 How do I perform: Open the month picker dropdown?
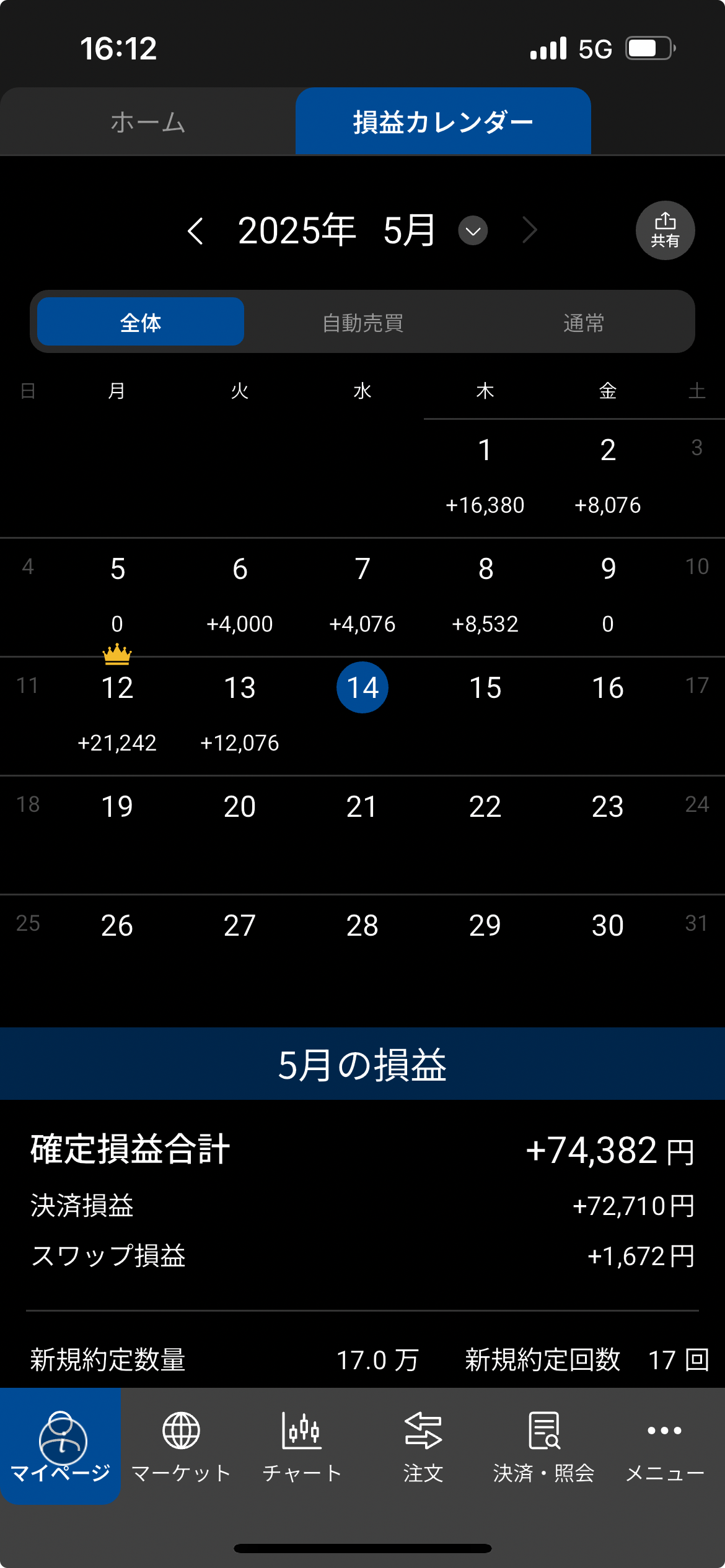point(473,231)
